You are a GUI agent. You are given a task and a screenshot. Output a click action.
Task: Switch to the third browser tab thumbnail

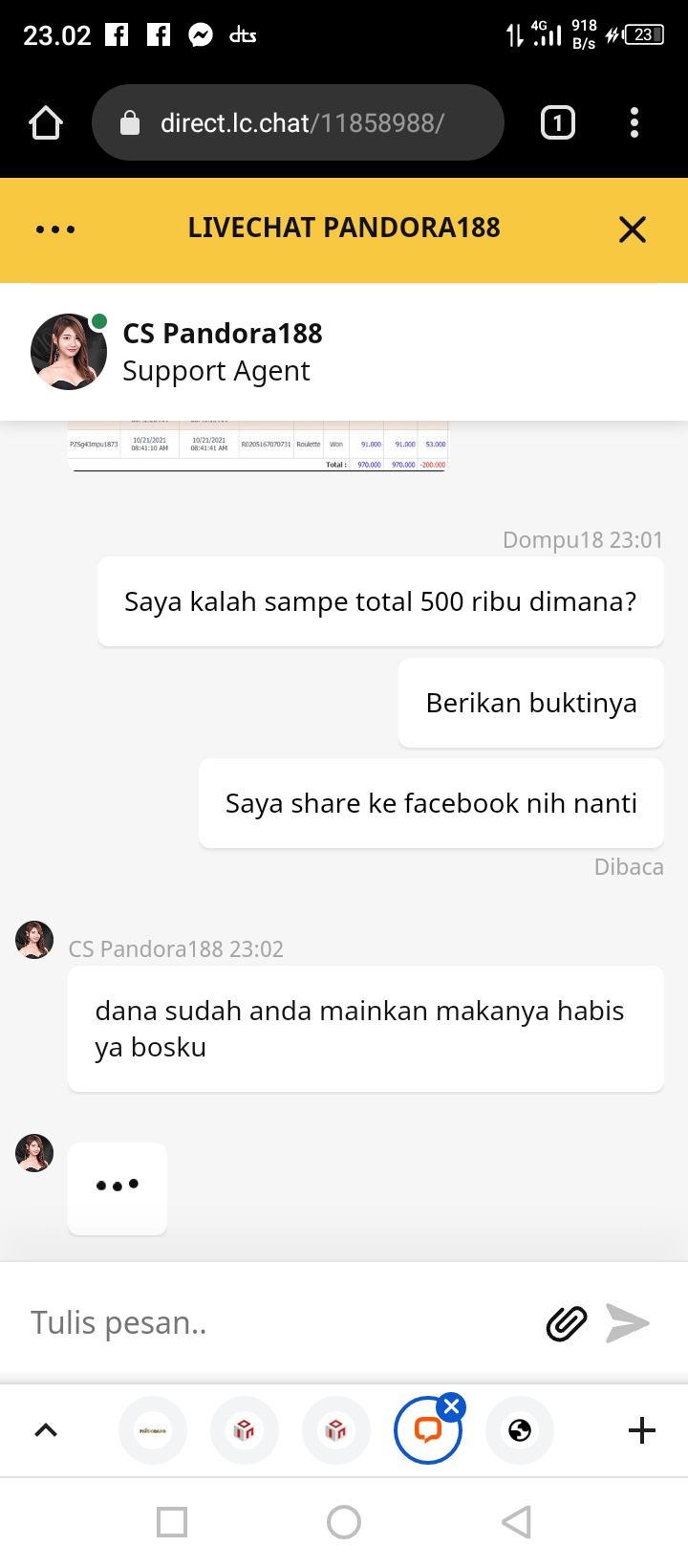(336, 1430)
